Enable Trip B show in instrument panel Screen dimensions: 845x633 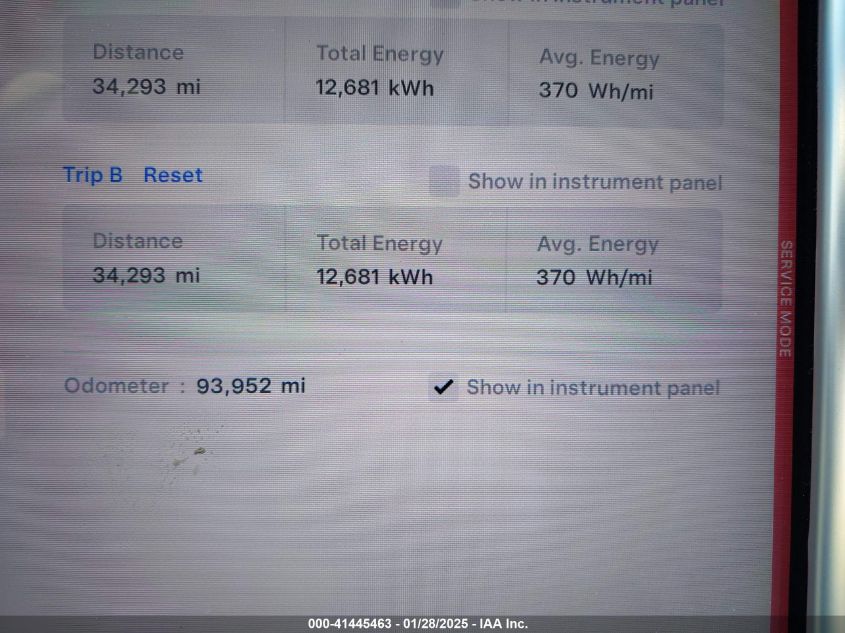point(444,181)
